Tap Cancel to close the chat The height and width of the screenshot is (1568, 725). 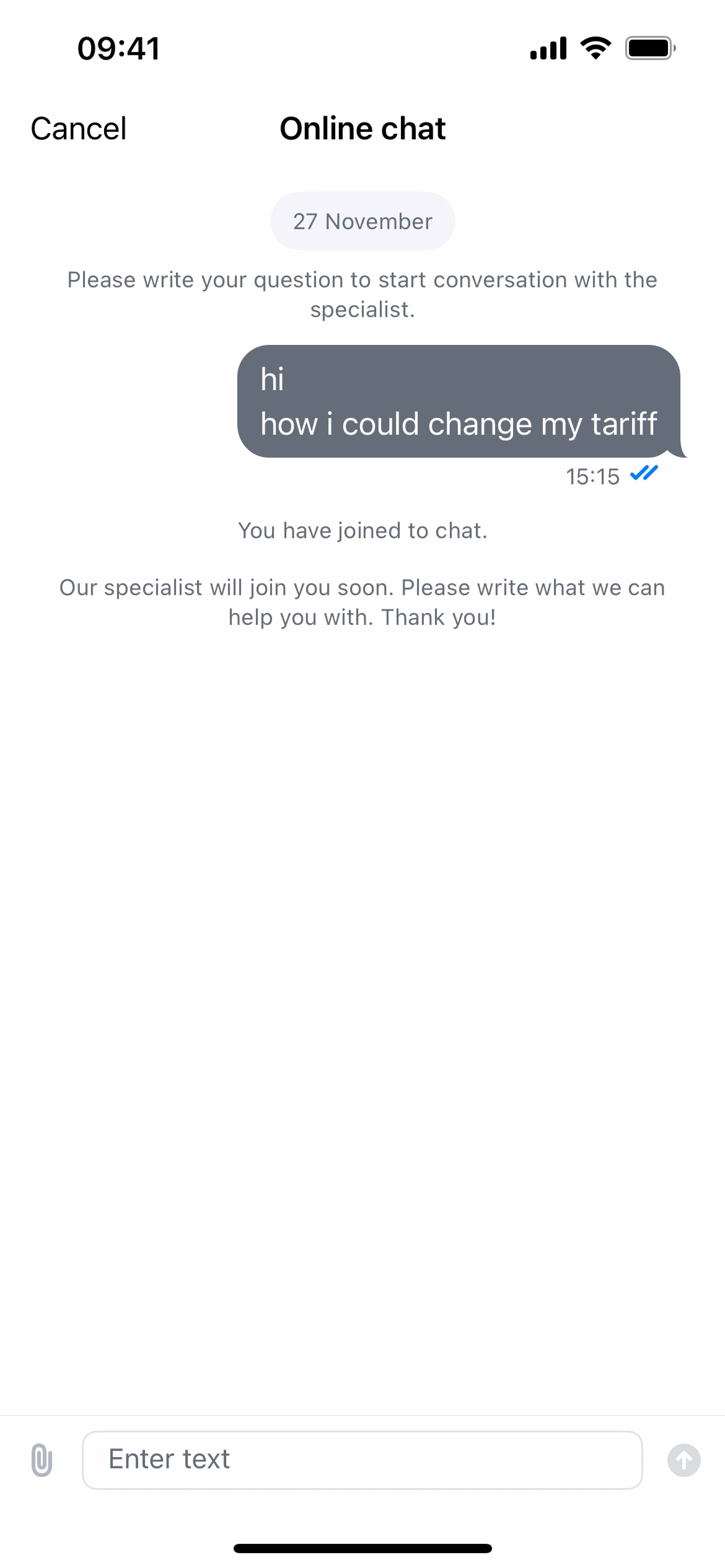[79, 129]
